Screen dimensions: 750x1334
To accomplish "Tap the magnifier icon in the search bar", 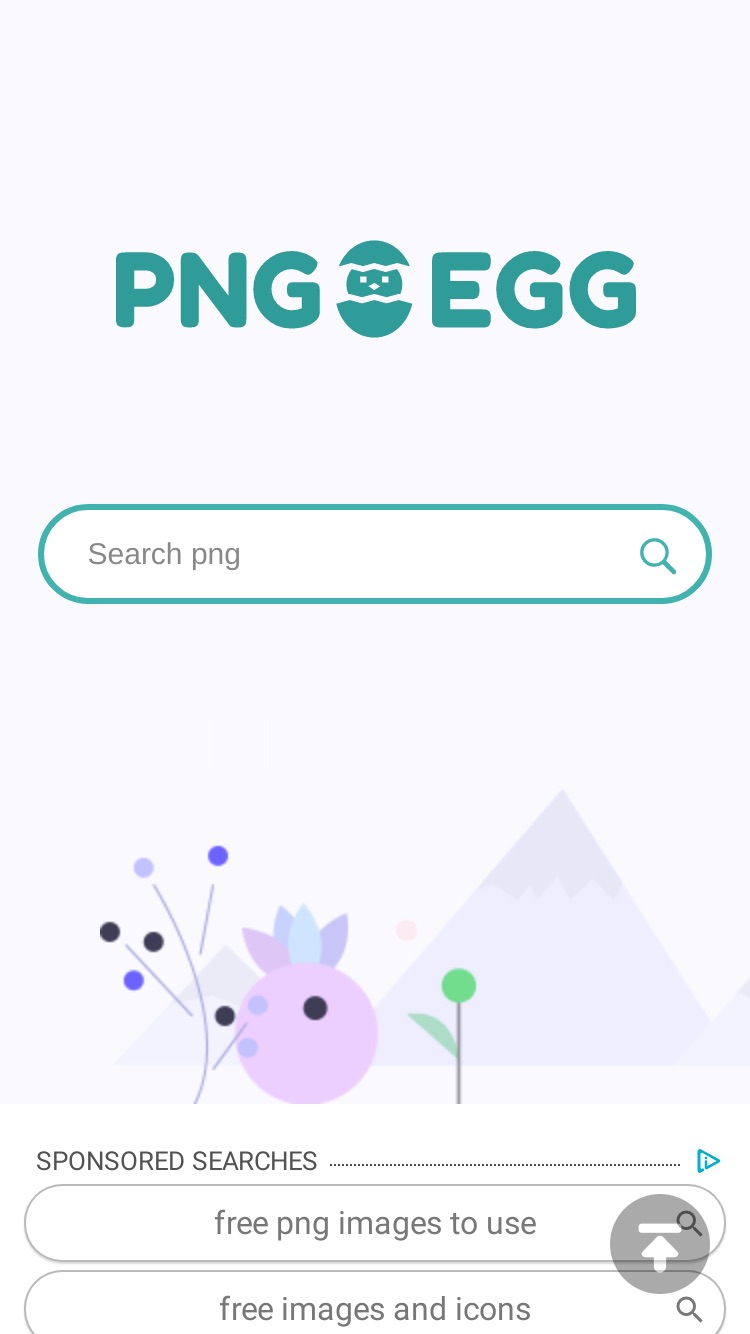I will 658,555.
